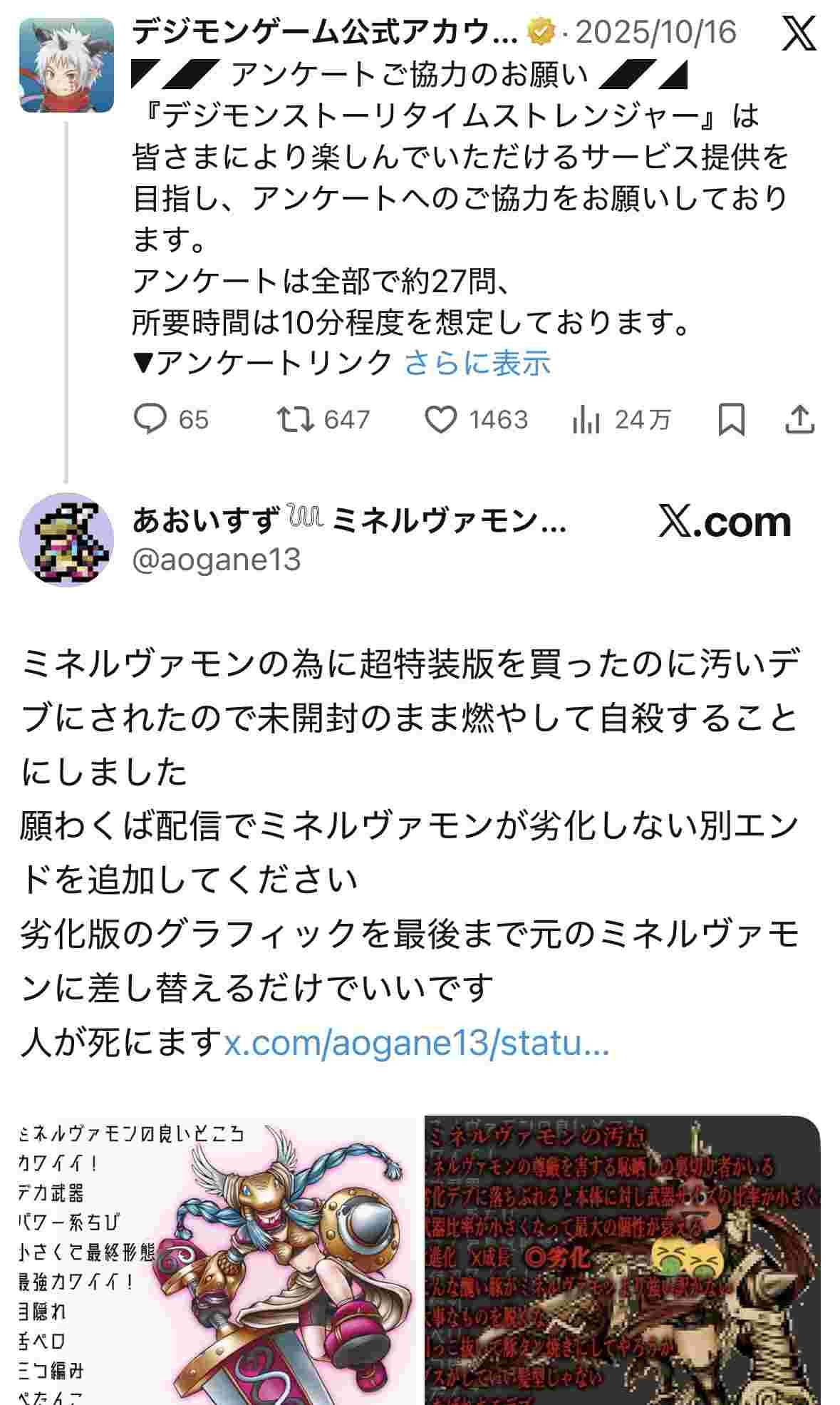View analytics for the Digimon survey post
This screenshot has height=1405, width=840.
(x=586, y=420)
